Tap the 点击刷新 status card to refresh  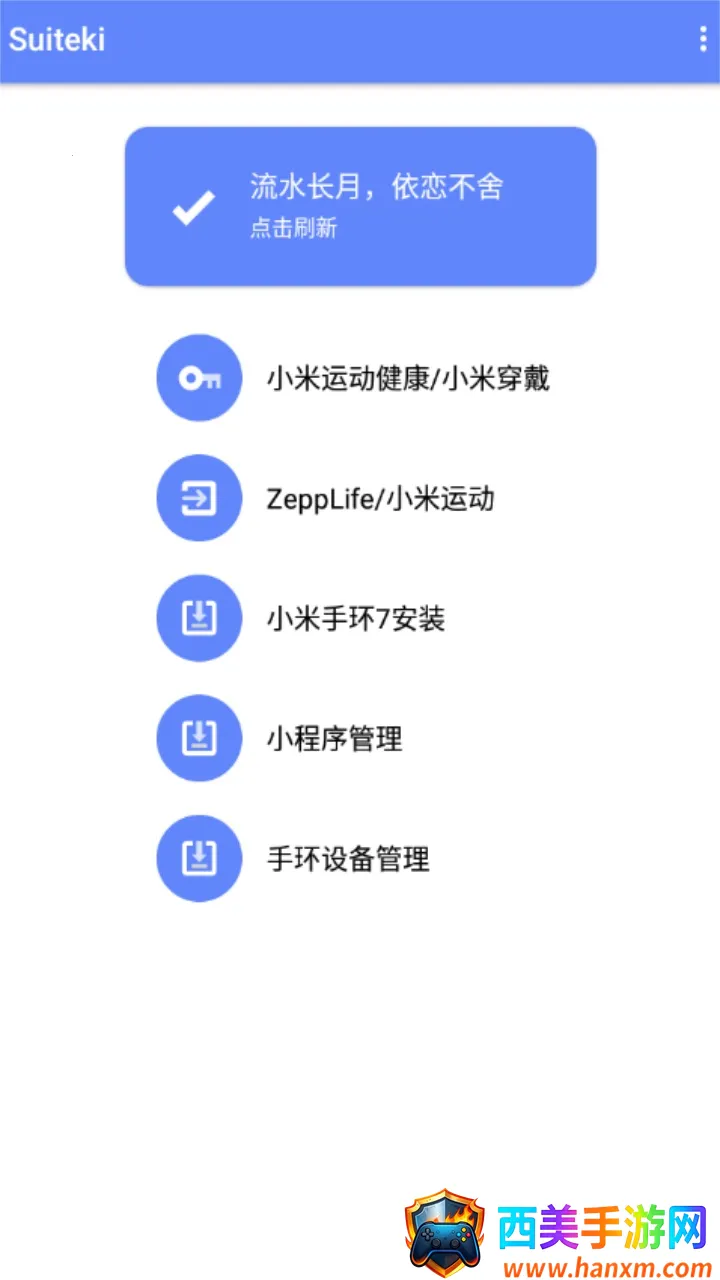[x=360, y=206]
